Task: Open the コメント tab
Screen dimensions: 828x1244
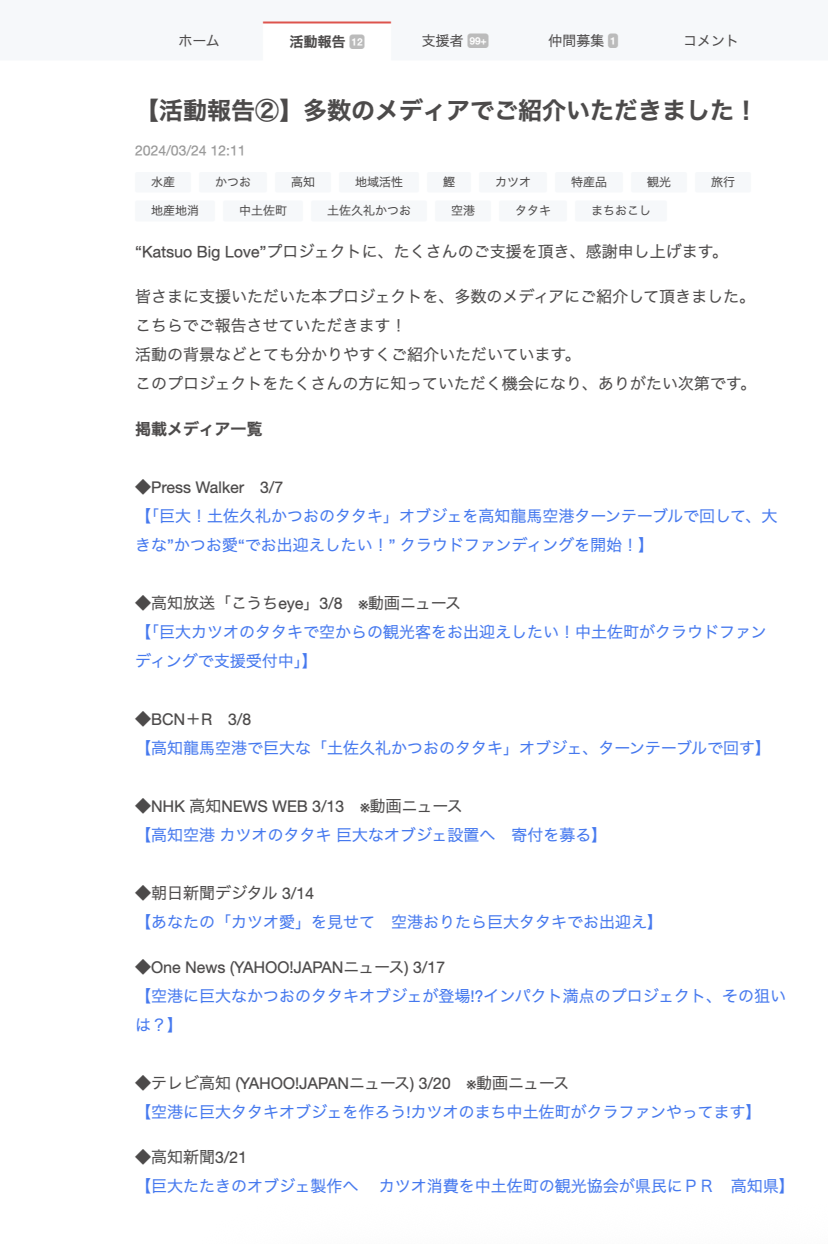Action: [710, 41]
